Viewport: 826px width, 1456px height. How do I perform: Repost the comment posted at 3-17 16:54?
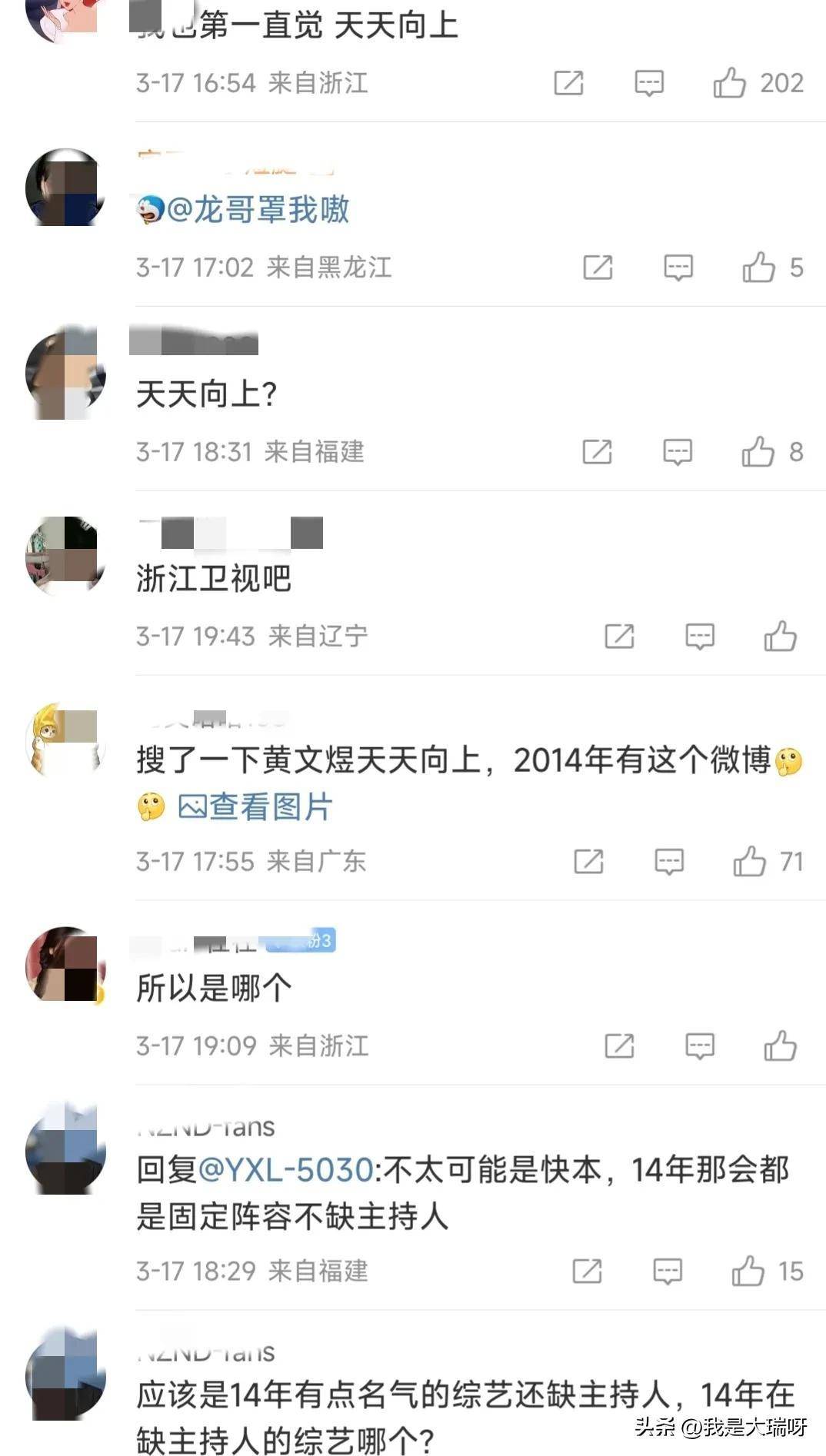[569, 82]
